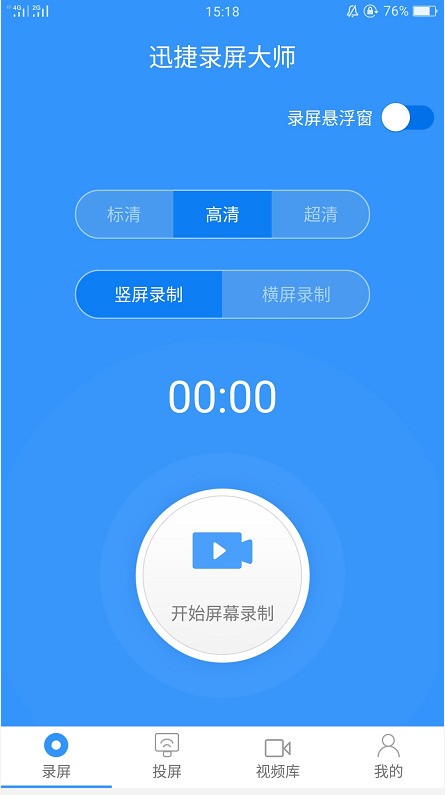This screenshot has width=445, height=795.
Task: Toggle the 录屏悬浮窗 switch
Action: [x=407, y=118]
